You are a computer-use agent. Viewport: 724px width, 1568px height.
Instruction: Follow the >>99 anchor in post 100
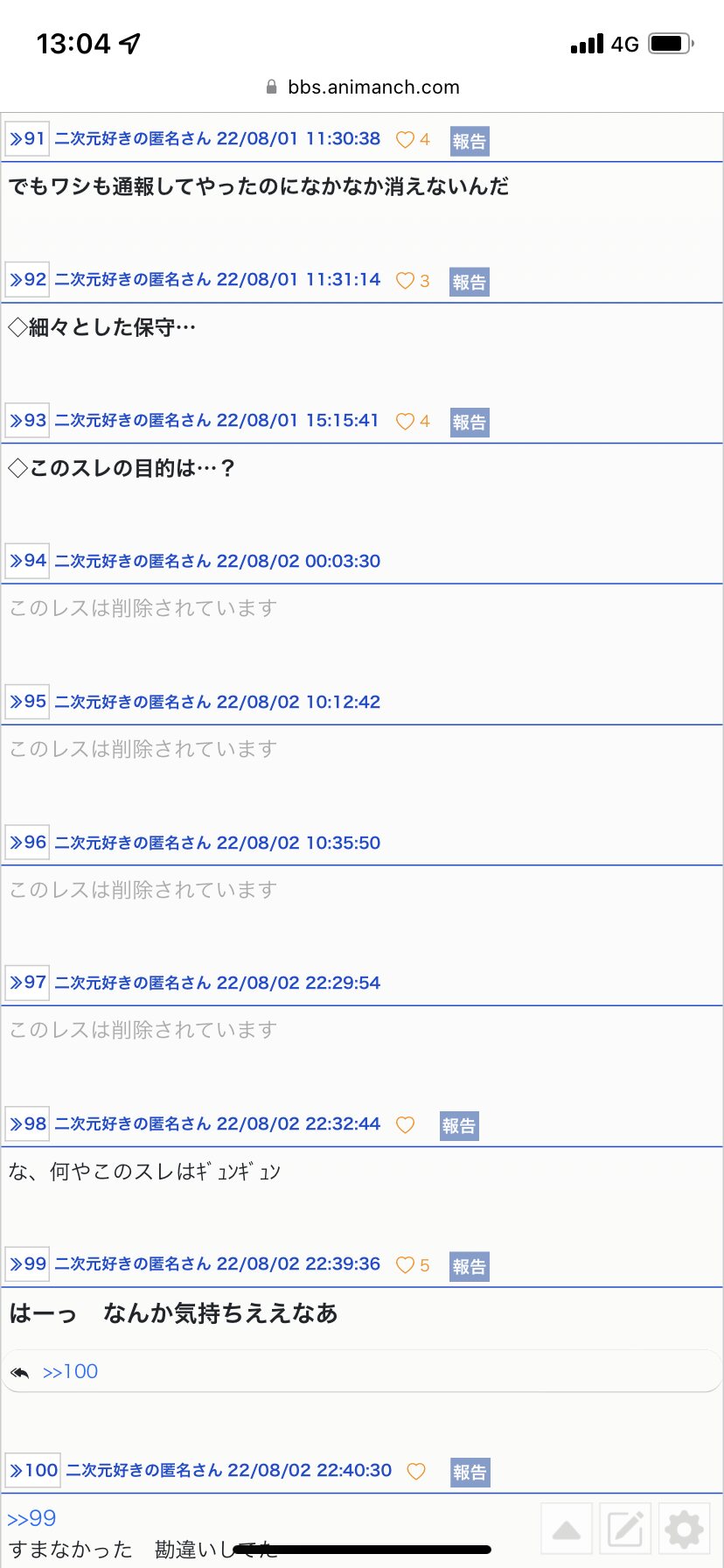[31, 1519]
